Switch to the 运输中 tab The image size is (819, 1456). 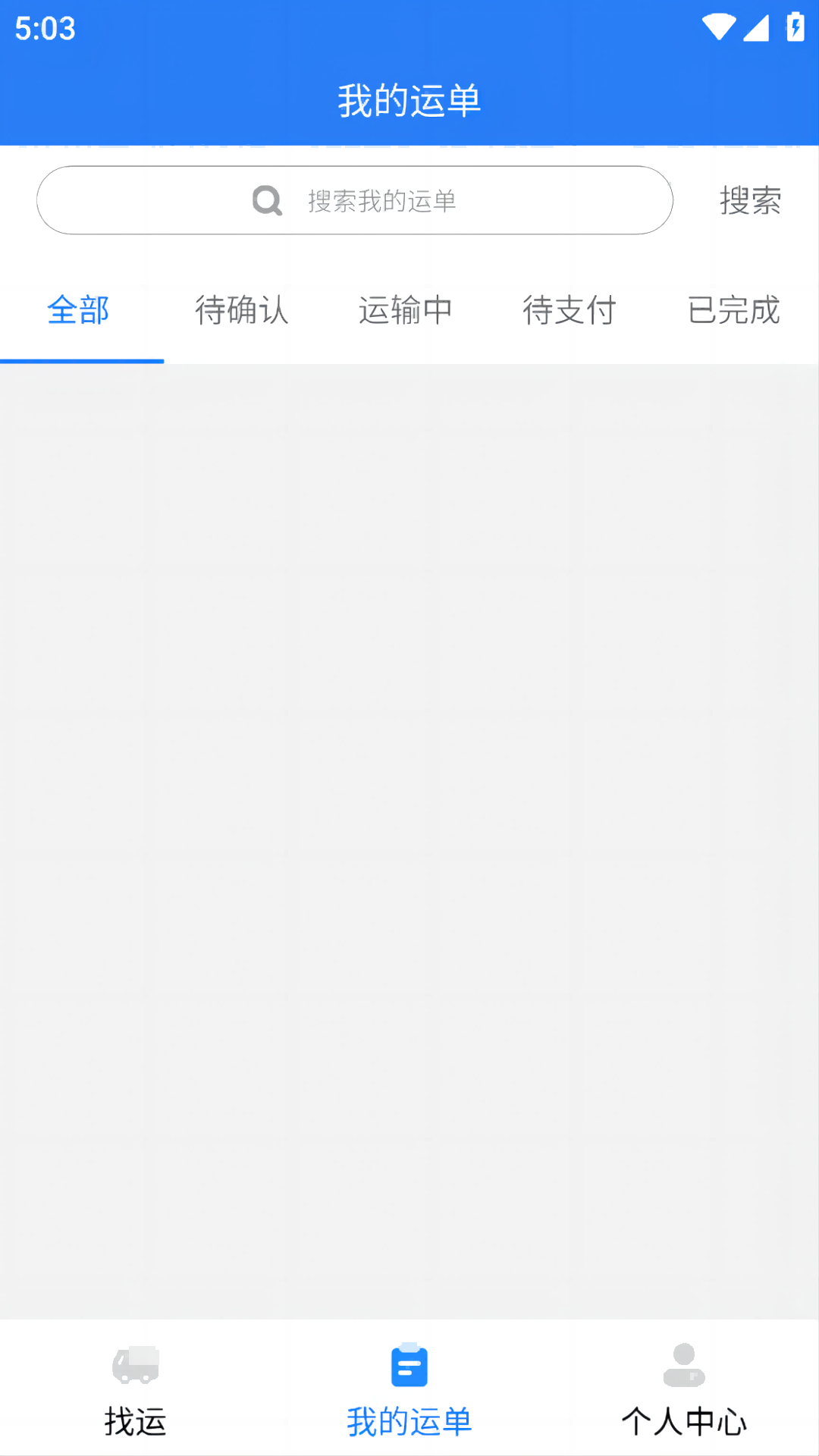pos(406,310)
